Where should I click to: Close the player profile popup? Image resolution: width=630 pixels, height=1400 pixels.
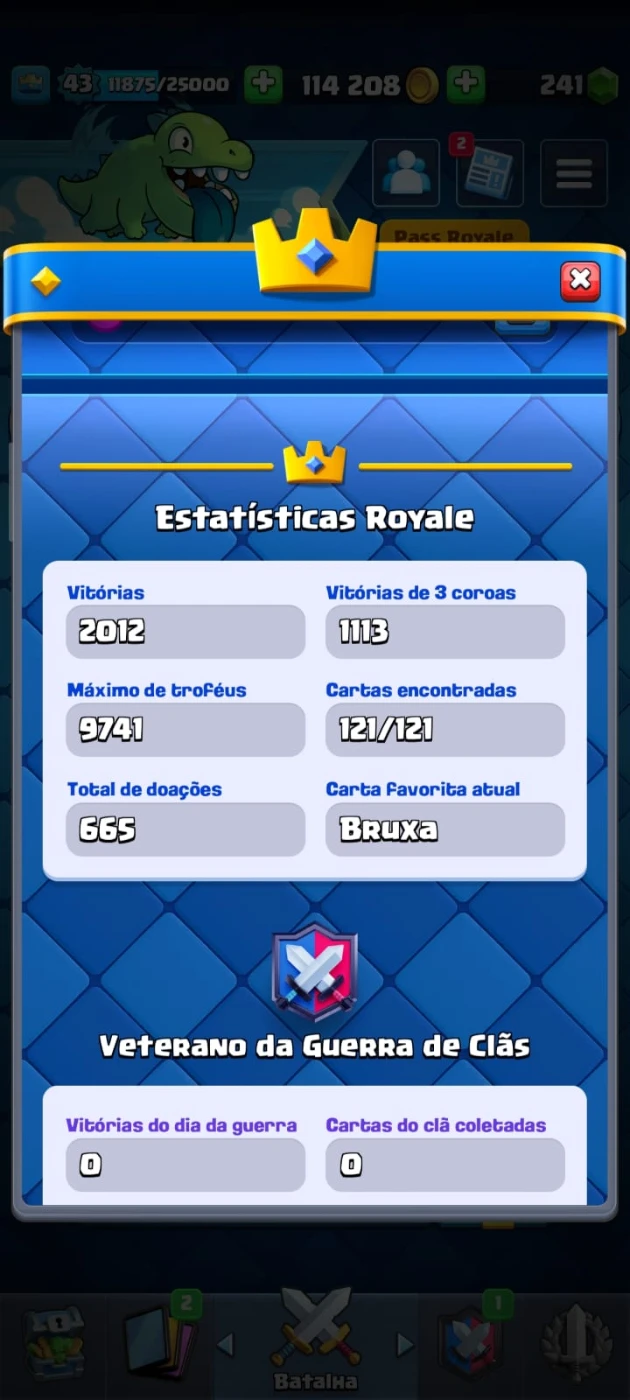[x=580, y=281]
